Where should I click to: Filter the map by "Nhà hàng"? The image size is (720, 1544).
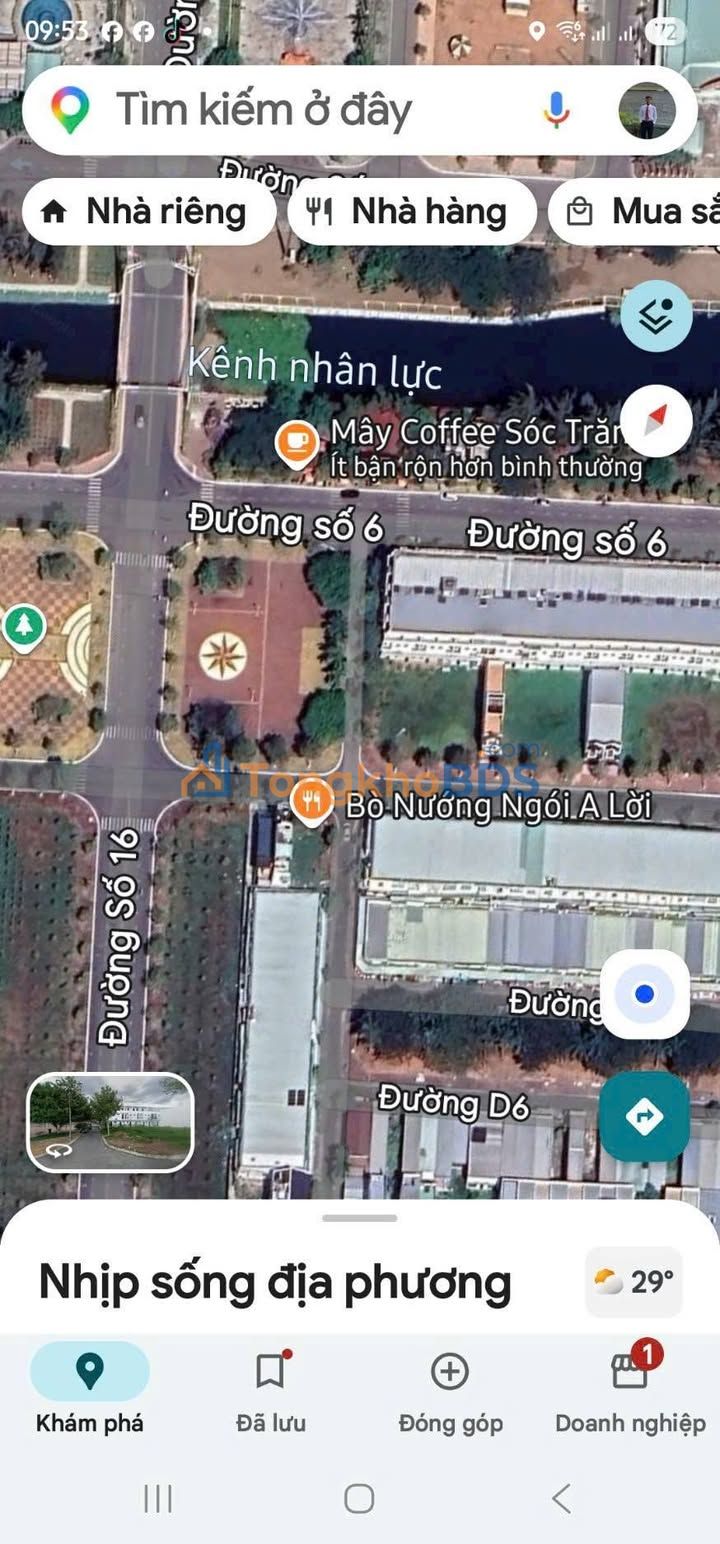[x=412, y=212]
